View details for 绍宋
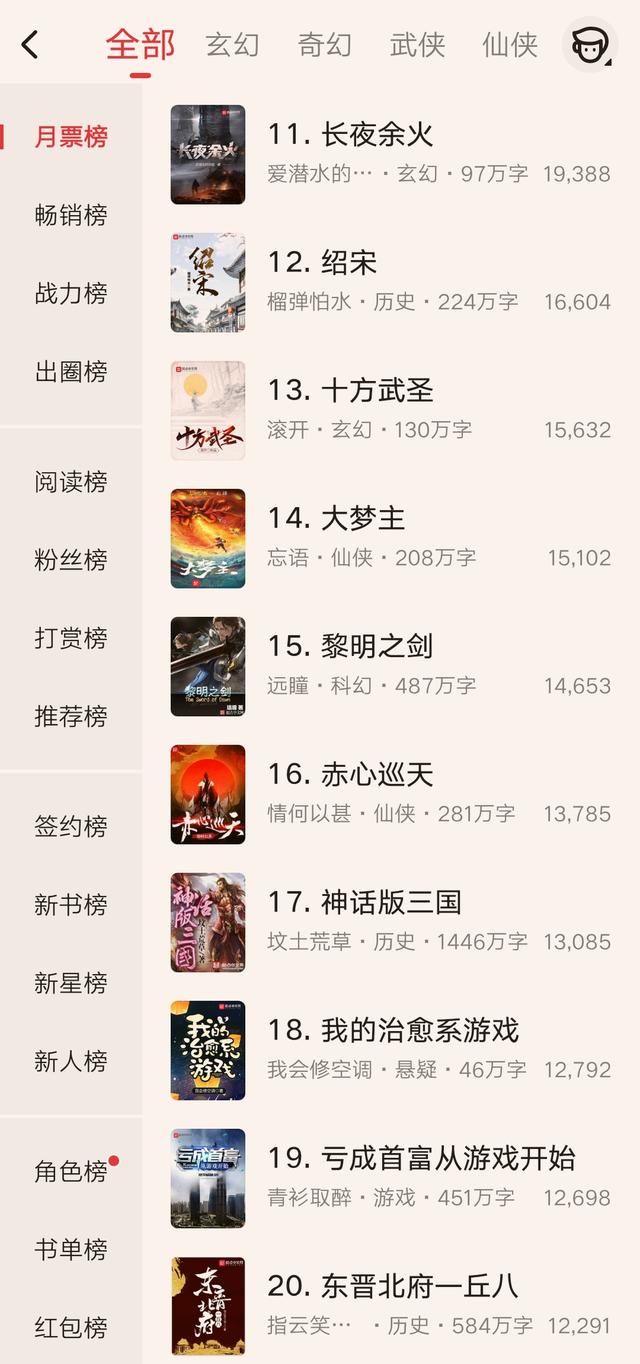Image resolution: width=640 pixels, height=1364 pixels. (348, 263)
